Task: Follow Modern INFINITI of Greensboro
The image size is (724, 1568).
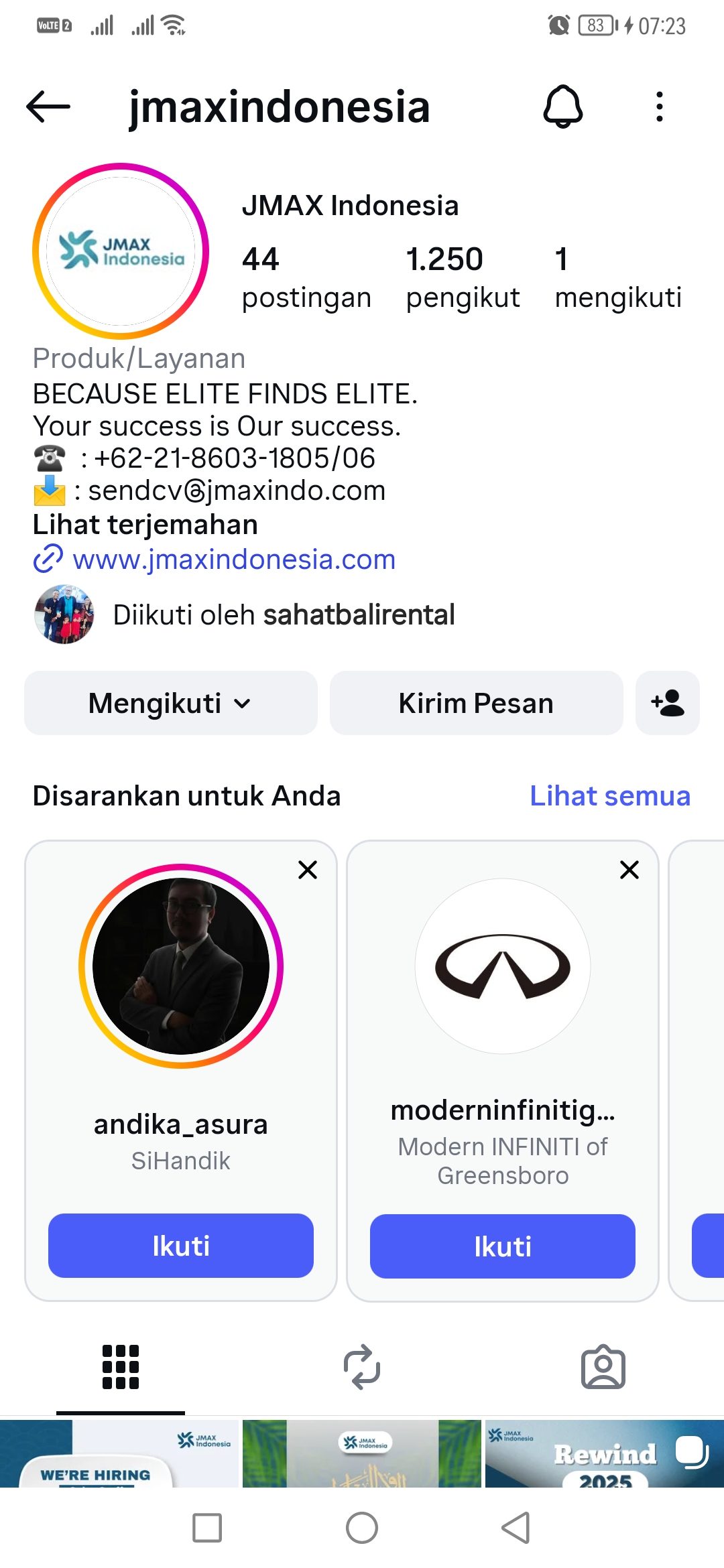Action: point(503,1246)
